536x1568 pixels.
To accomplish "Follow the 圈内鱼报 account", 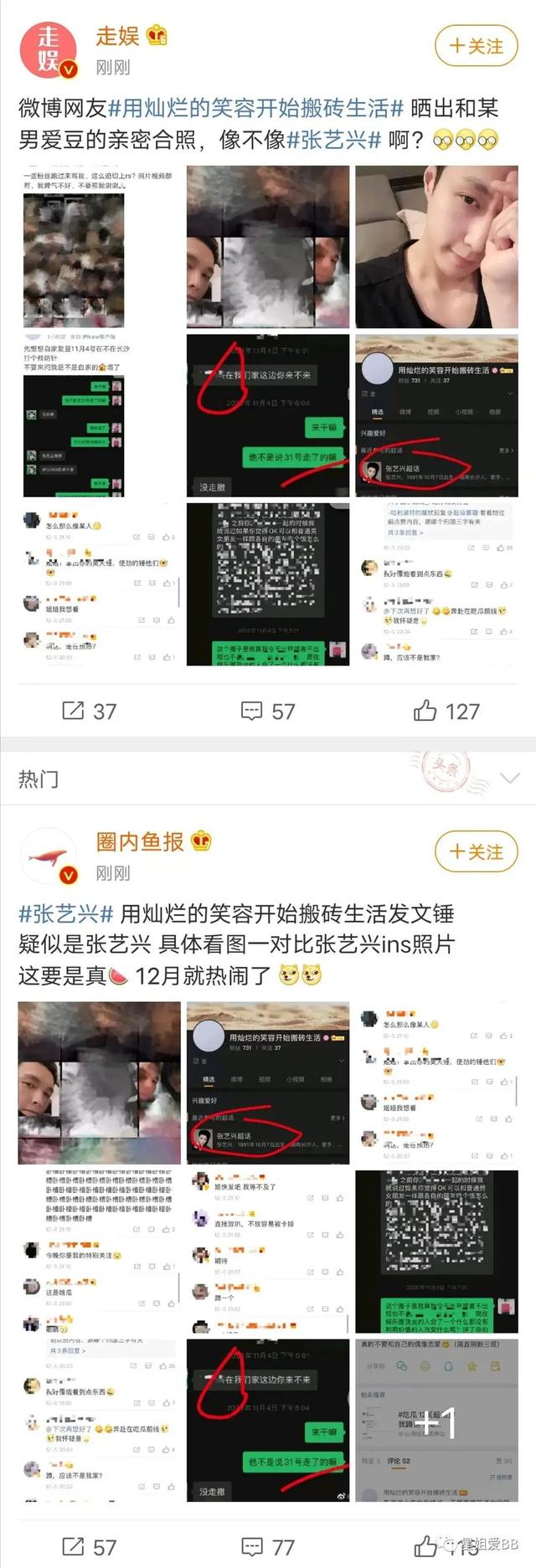I will [476, 852].
